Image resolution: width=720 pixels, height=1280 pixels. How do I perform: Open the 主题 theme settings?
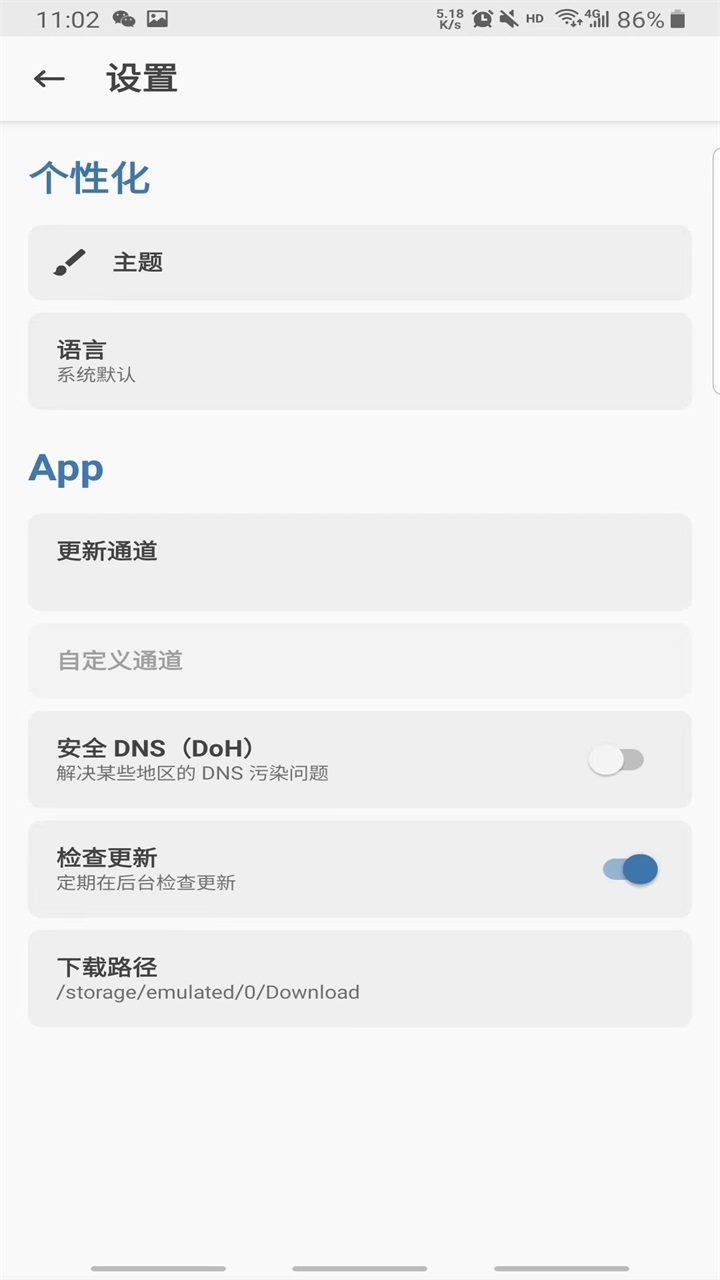click(359, 263)
